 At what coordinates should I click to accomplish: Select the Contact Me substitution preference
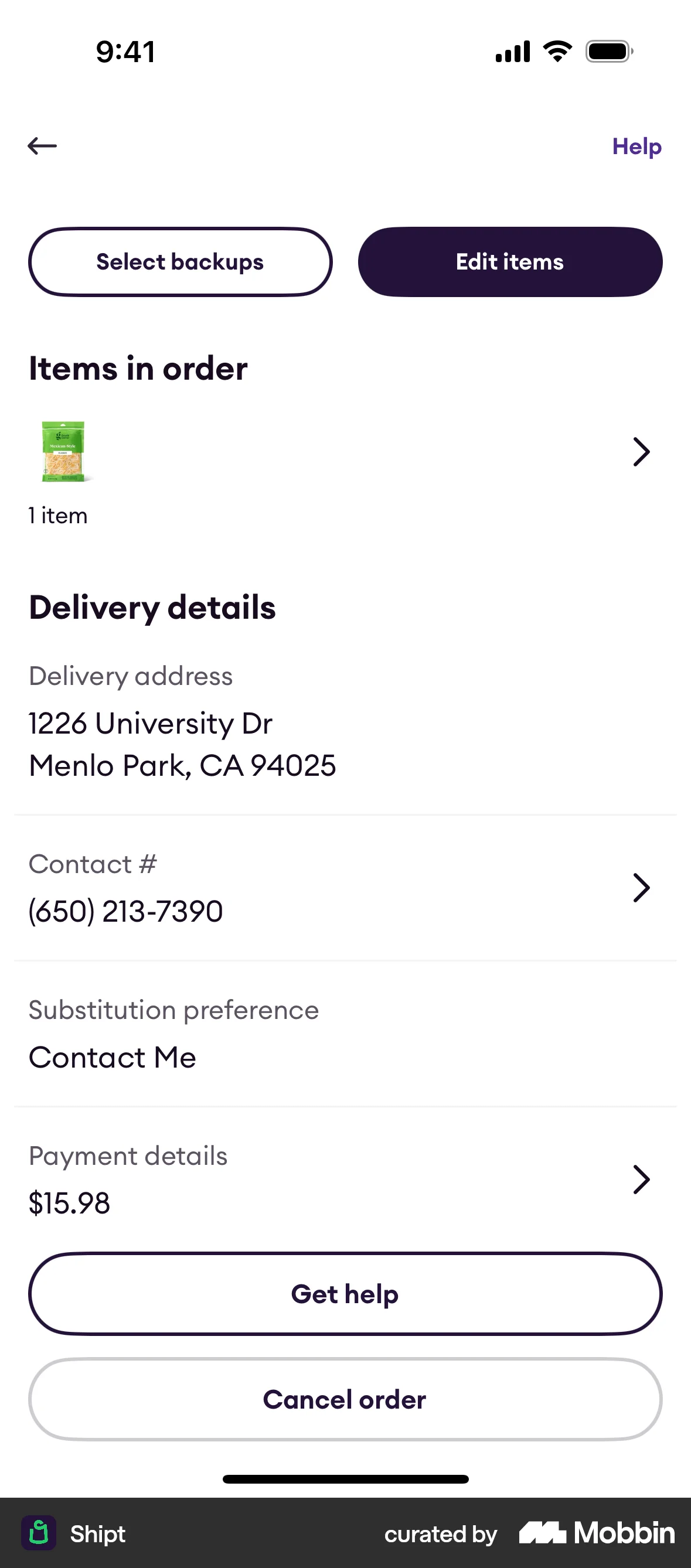click(x=112, y=1057)
